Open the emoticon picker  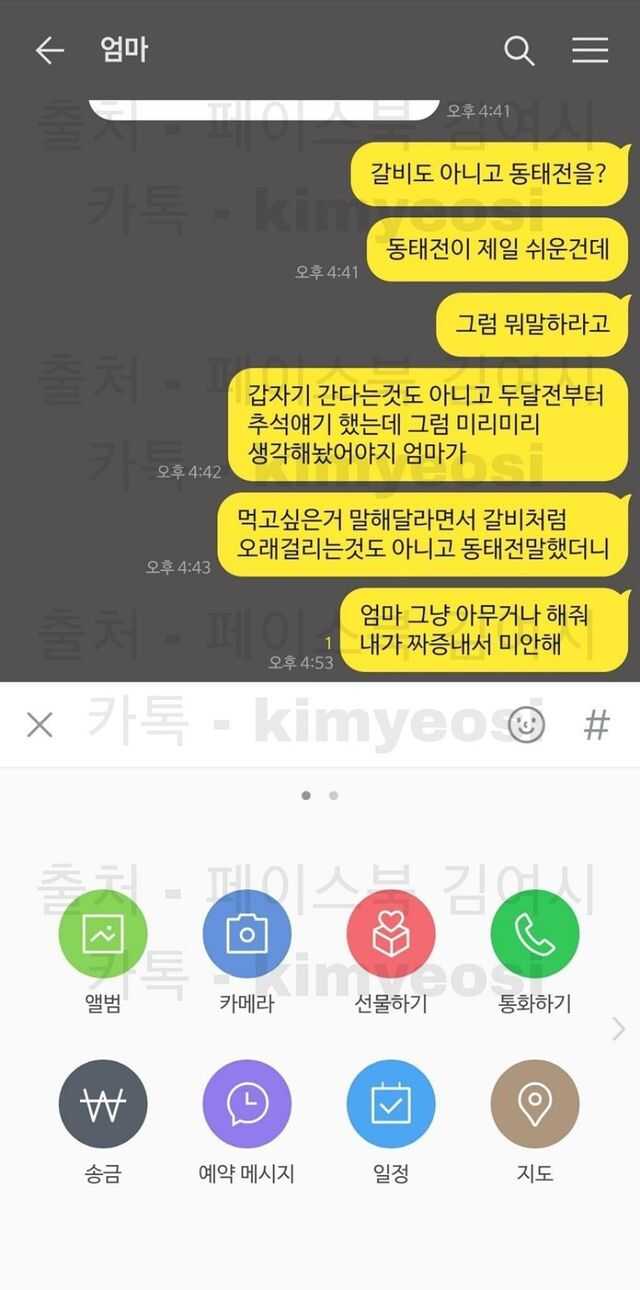(x=526, y=725)
